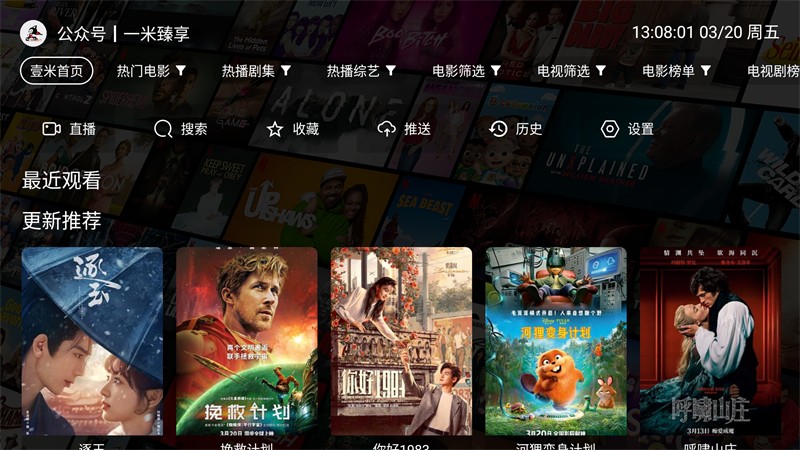Switch to the 热播综艺 tab
800x450 pixels.
[x=361, y=71]
